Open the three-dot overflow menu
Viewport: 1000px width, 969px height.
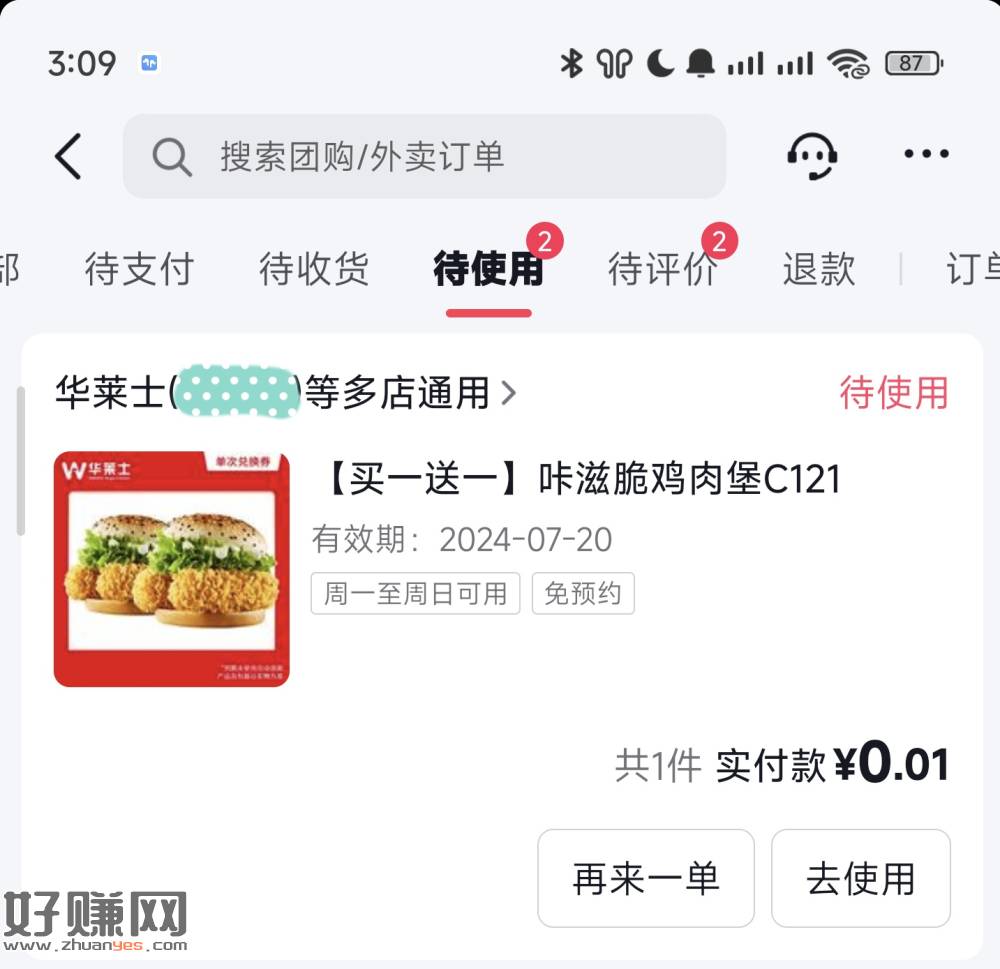pyautogui.click(x=926, y=155)
